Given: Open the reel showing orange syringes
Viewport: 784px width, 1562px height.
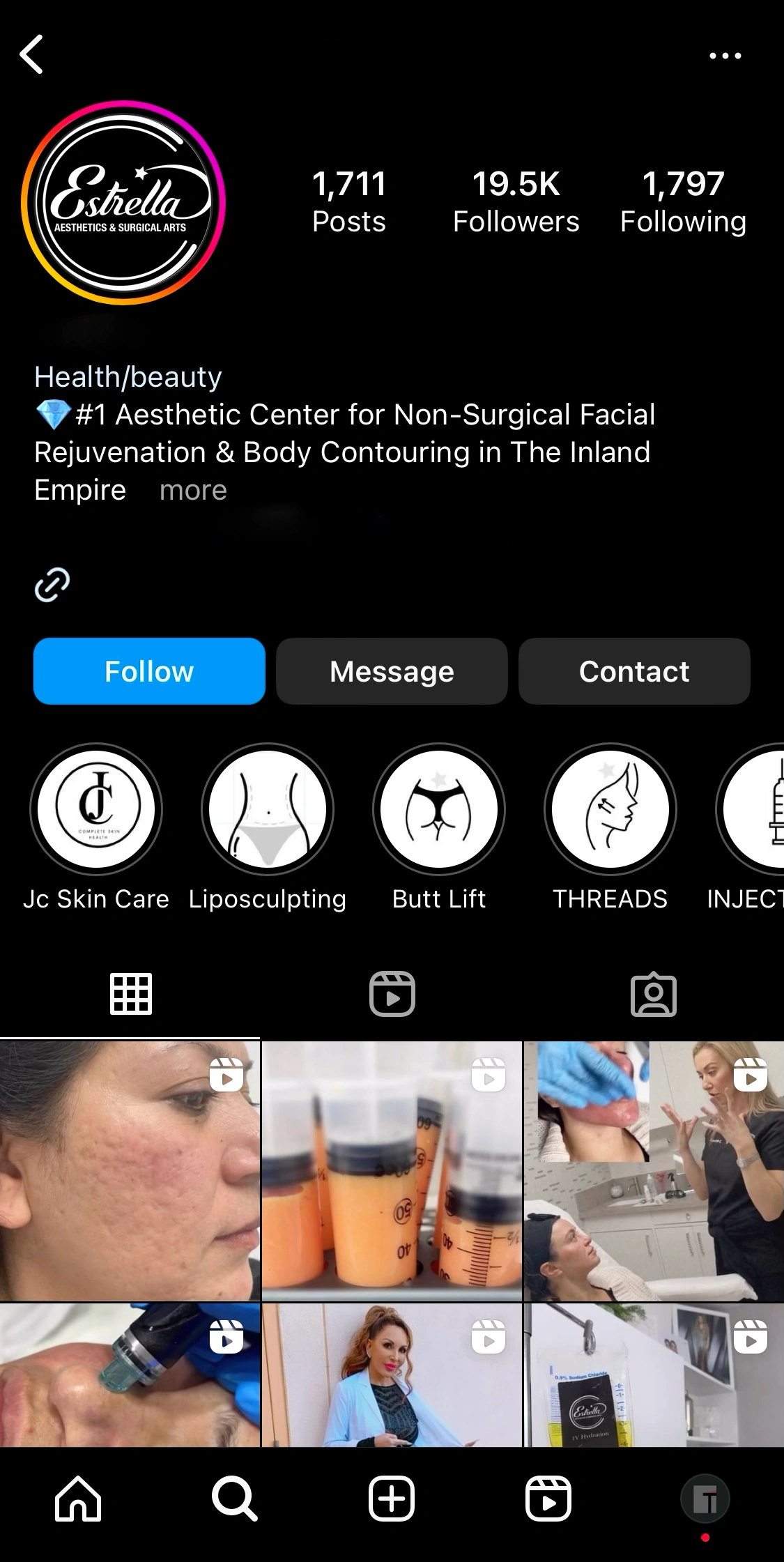Looking at the screenshot, I should (x=392, y=1171).
